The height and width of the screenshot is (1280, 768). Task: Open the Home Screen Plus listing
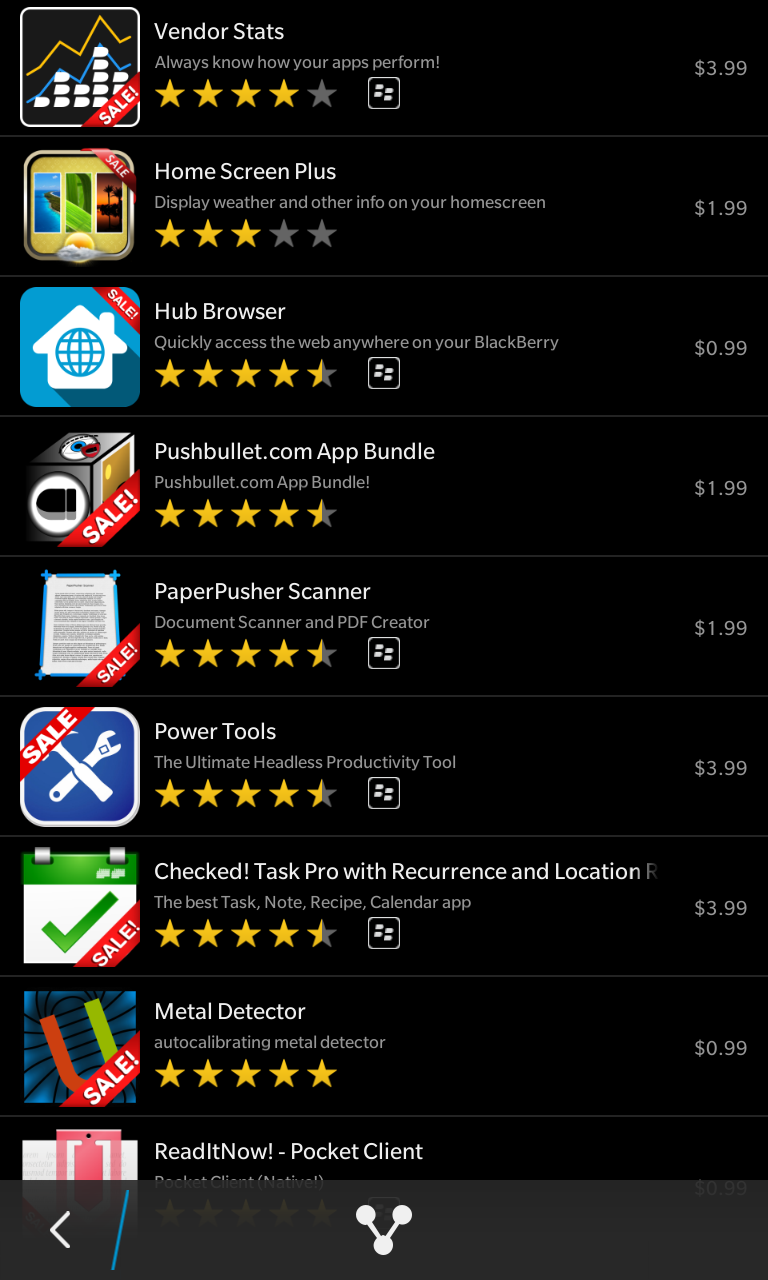(x=384, y=207)
